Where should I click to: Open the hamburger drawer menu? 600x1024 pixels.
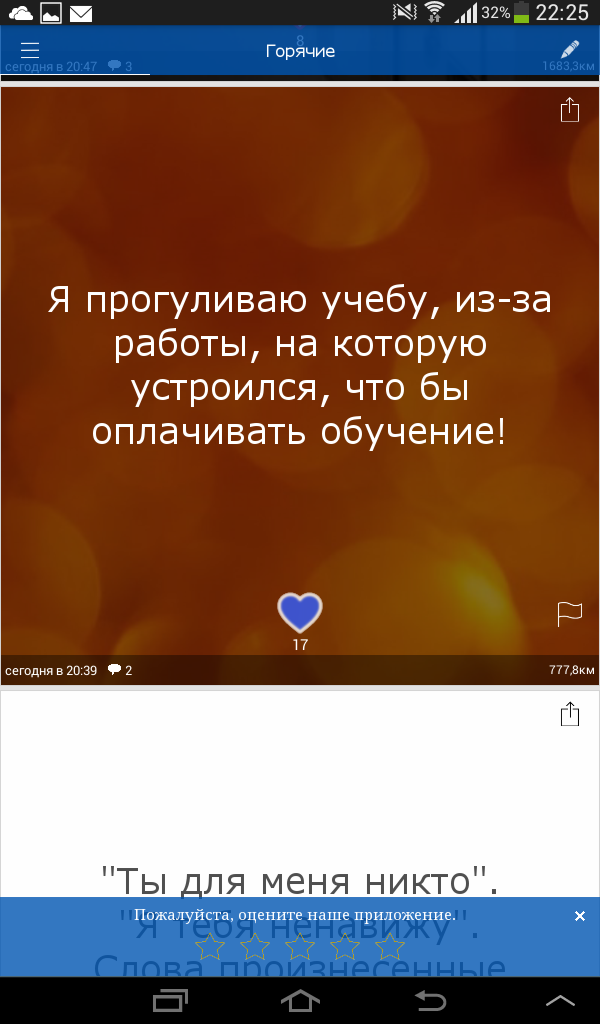coord(30,50)
